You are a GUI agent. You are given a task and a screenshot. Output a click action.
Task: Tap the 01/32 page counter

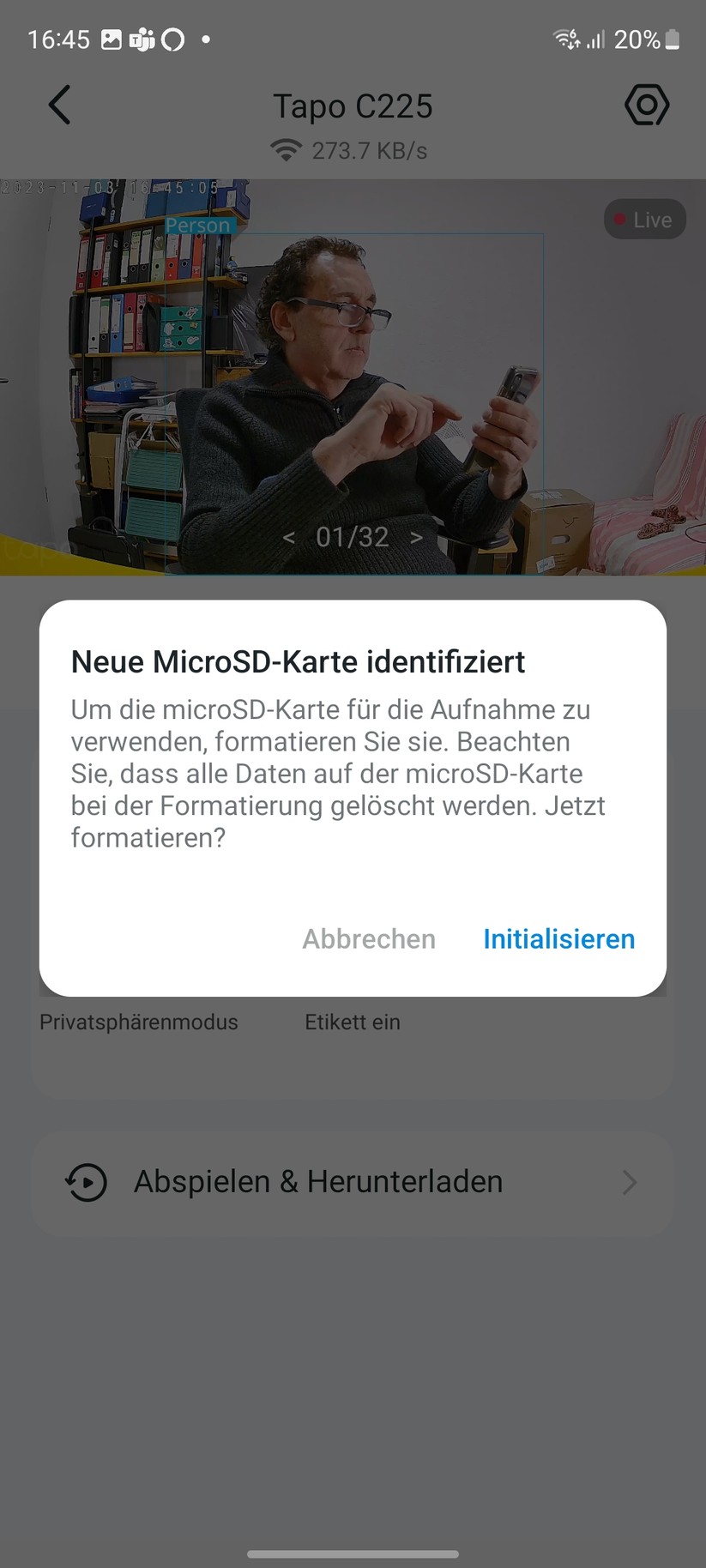(353, 537)
